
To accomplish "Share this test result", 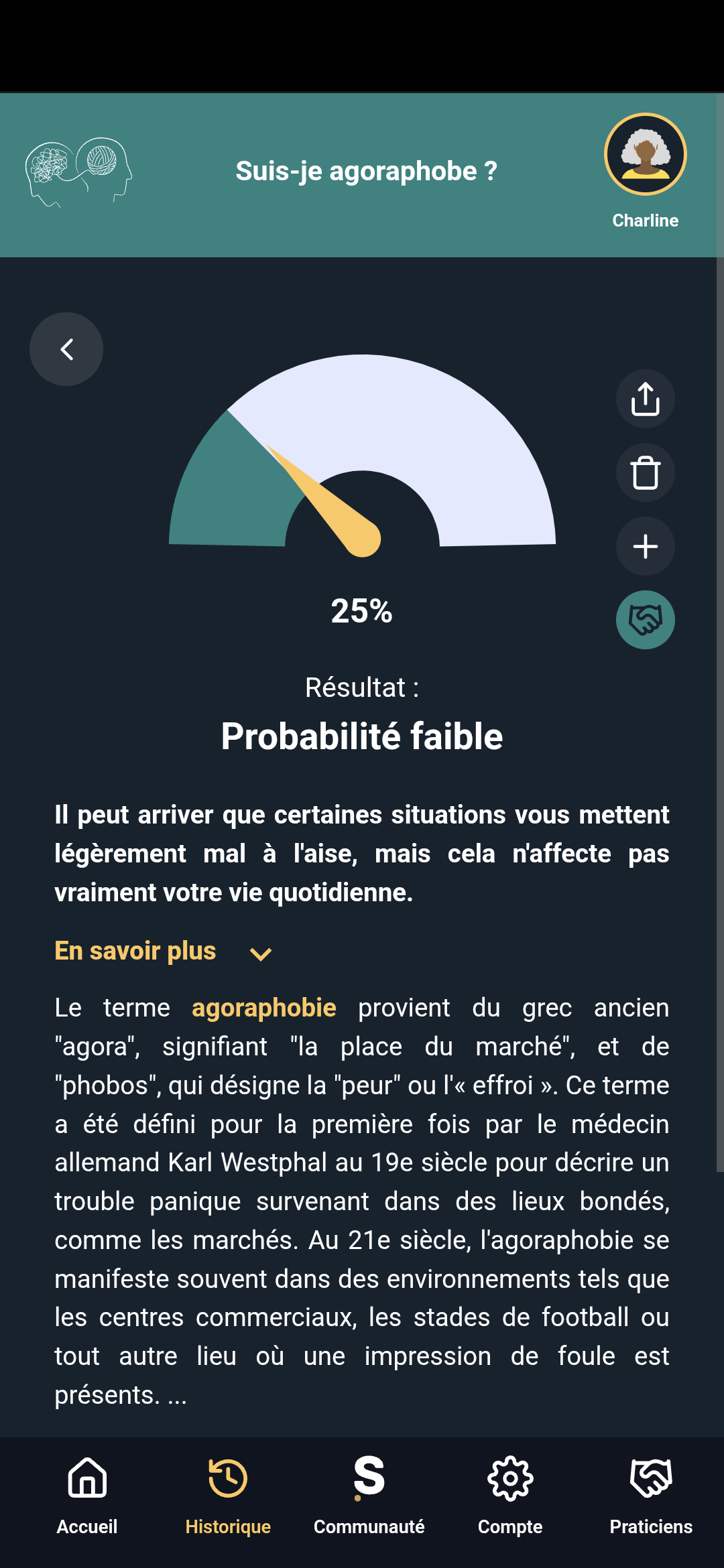I will click(x=645, y=399).
